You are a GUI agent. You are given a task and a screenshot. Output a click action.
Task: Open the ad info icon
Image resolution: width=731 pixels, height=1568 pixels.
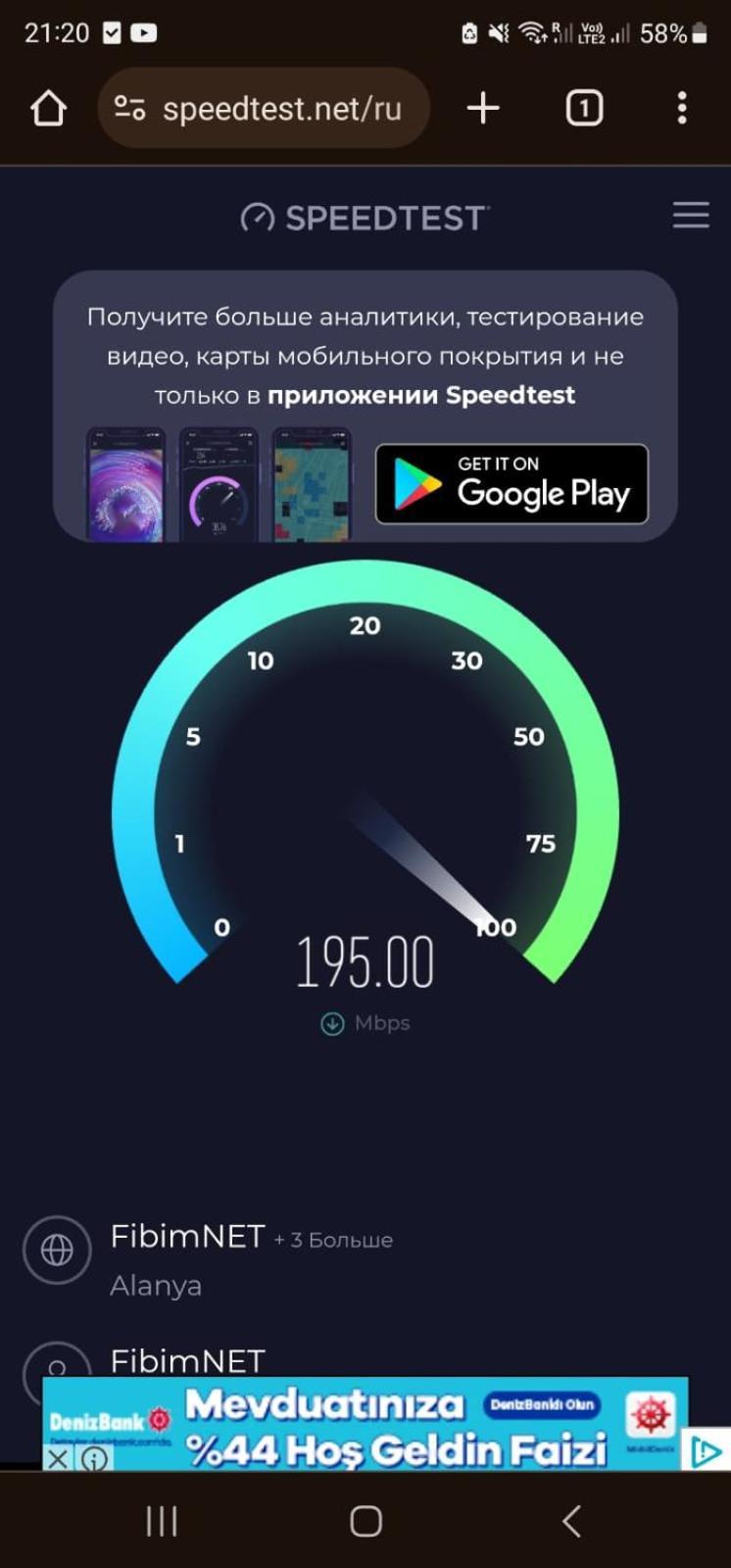pyautogui.click(x=94, y=1459)
